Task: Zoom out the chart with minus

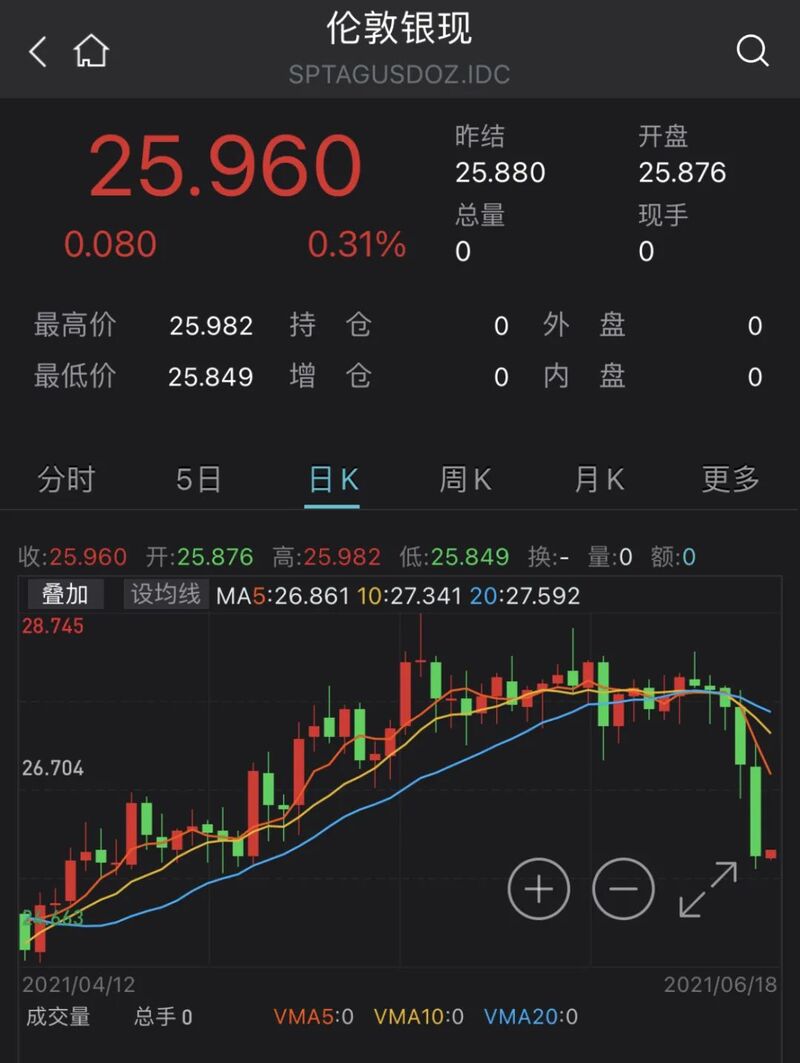Action: pos(623,888)
